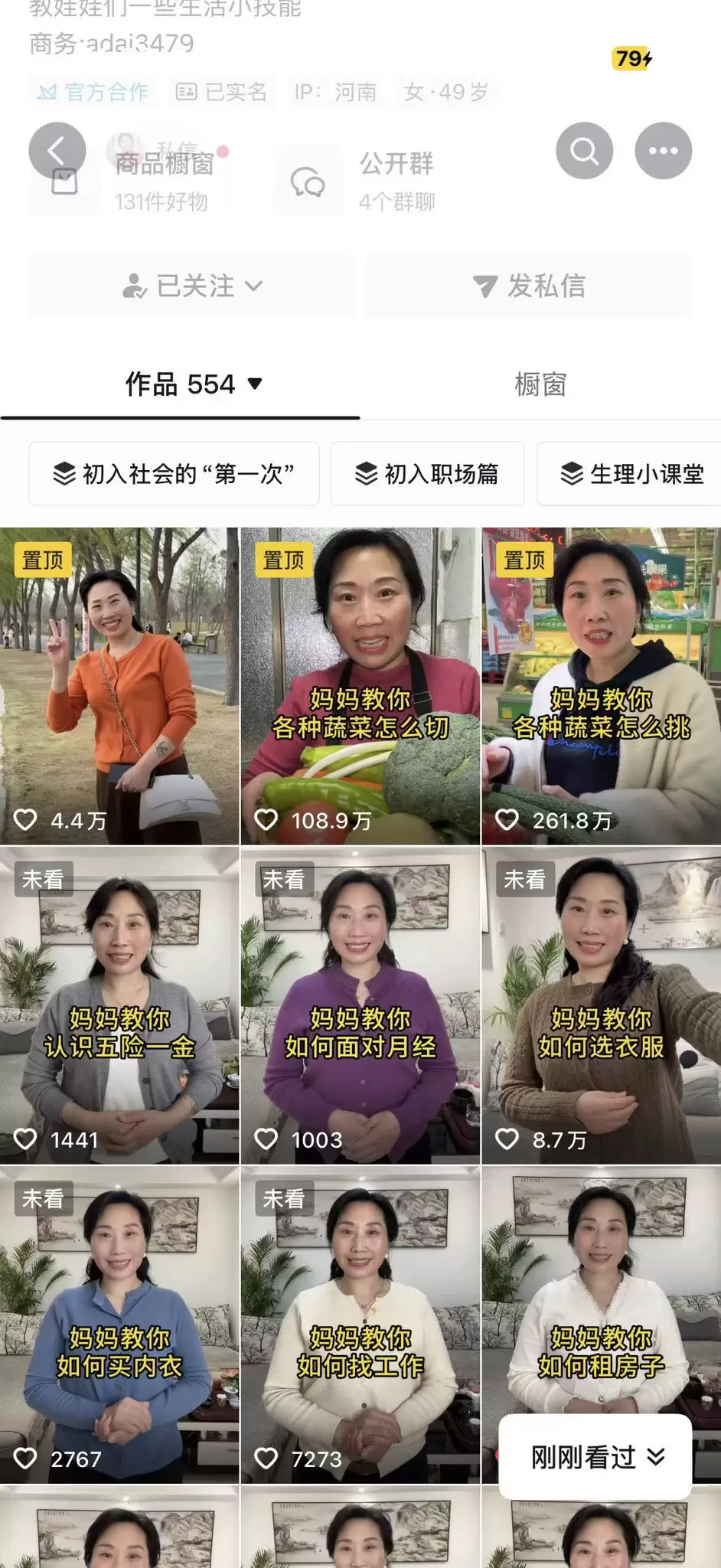
Task: Tap the heart icon on the 4.4万 video
Action: tap(28, 818)
